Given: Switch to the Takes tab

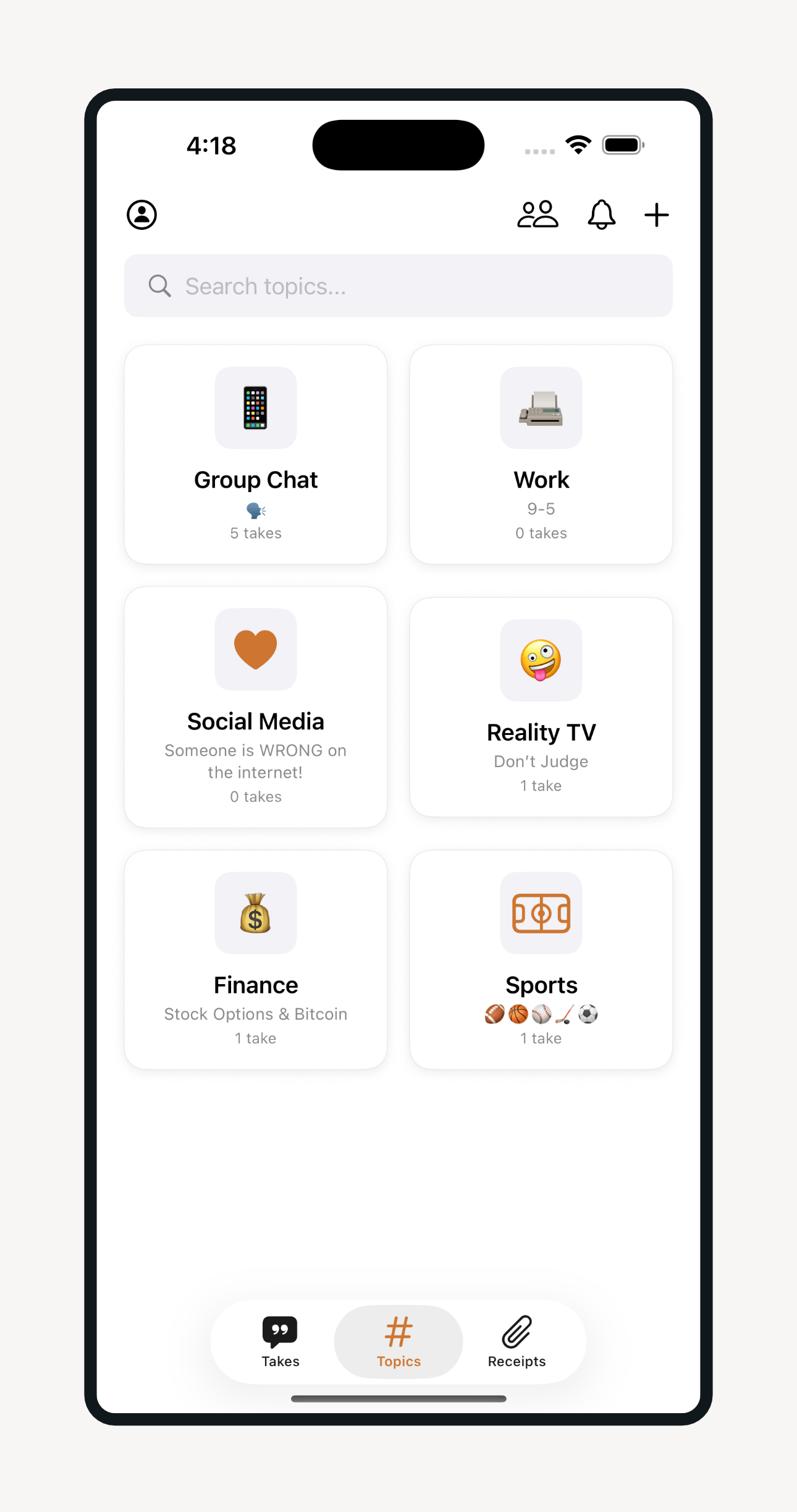Looking at the screenshot, I should pyautogui.click(x=280, y=1341).
